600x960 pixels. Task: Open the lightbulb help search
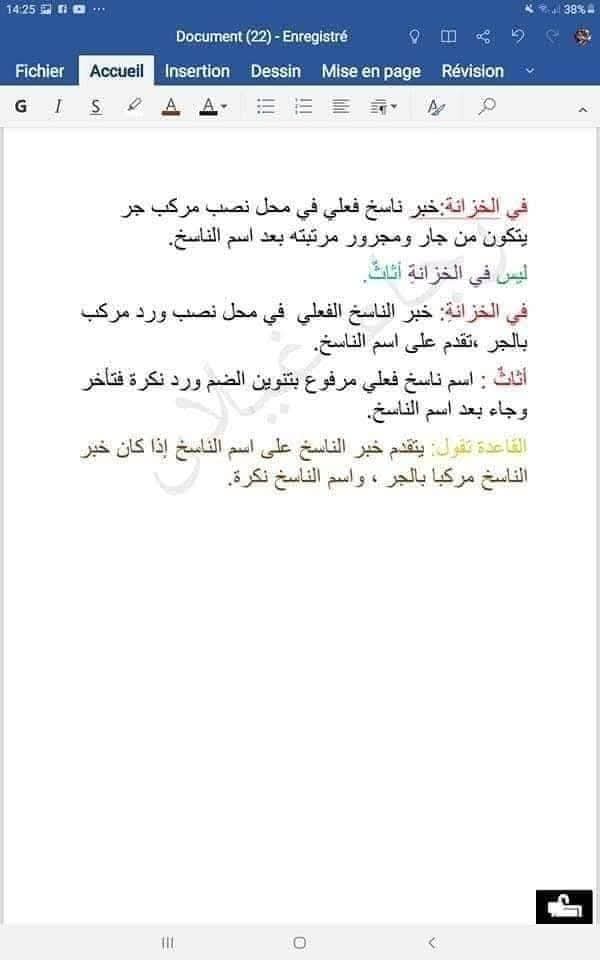click(414, 36)
